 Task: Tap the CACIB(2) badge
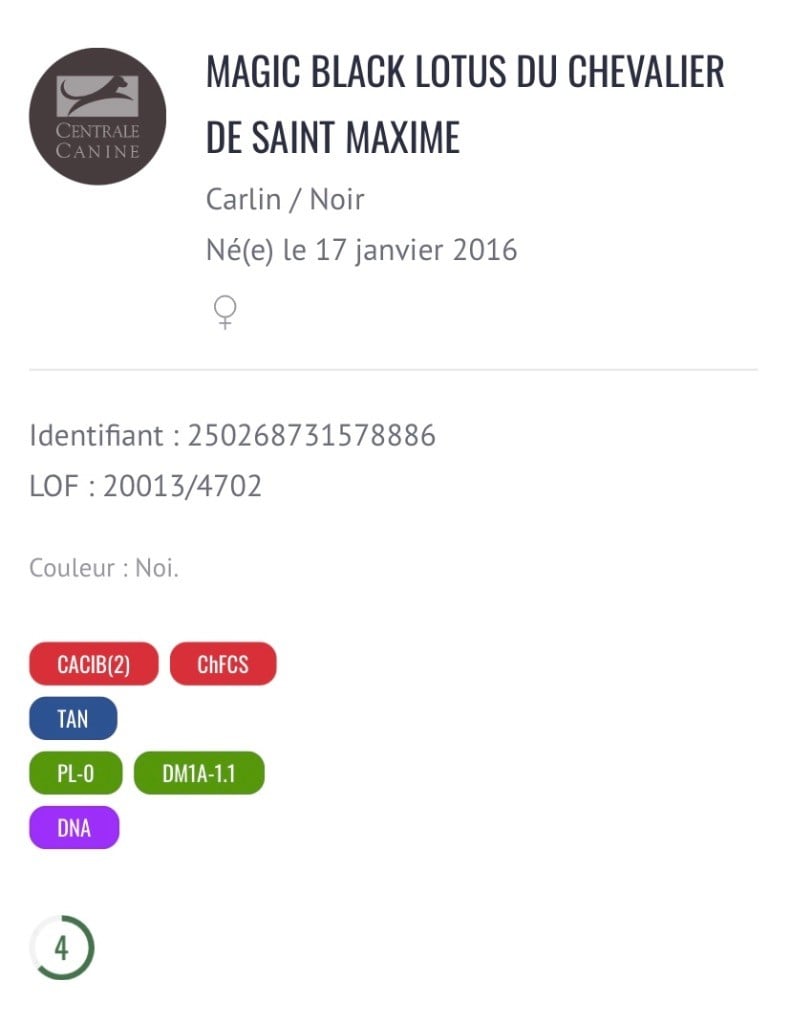click(94, 664)
